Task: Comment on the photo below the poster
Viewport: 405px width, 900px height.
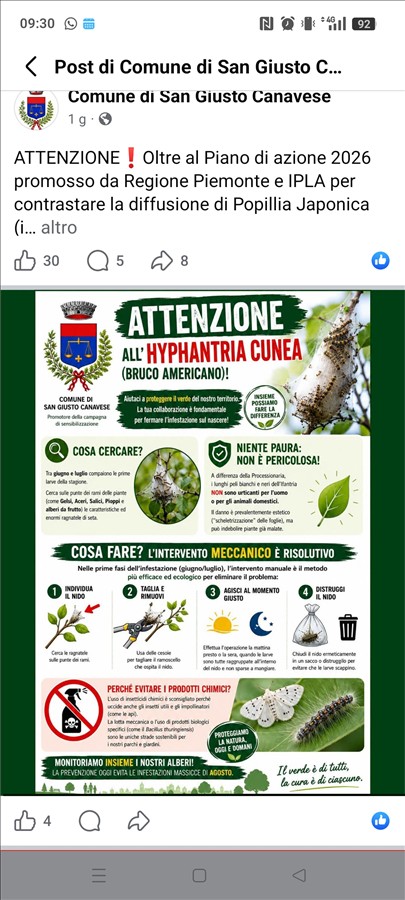Action: tap(89, 821)
